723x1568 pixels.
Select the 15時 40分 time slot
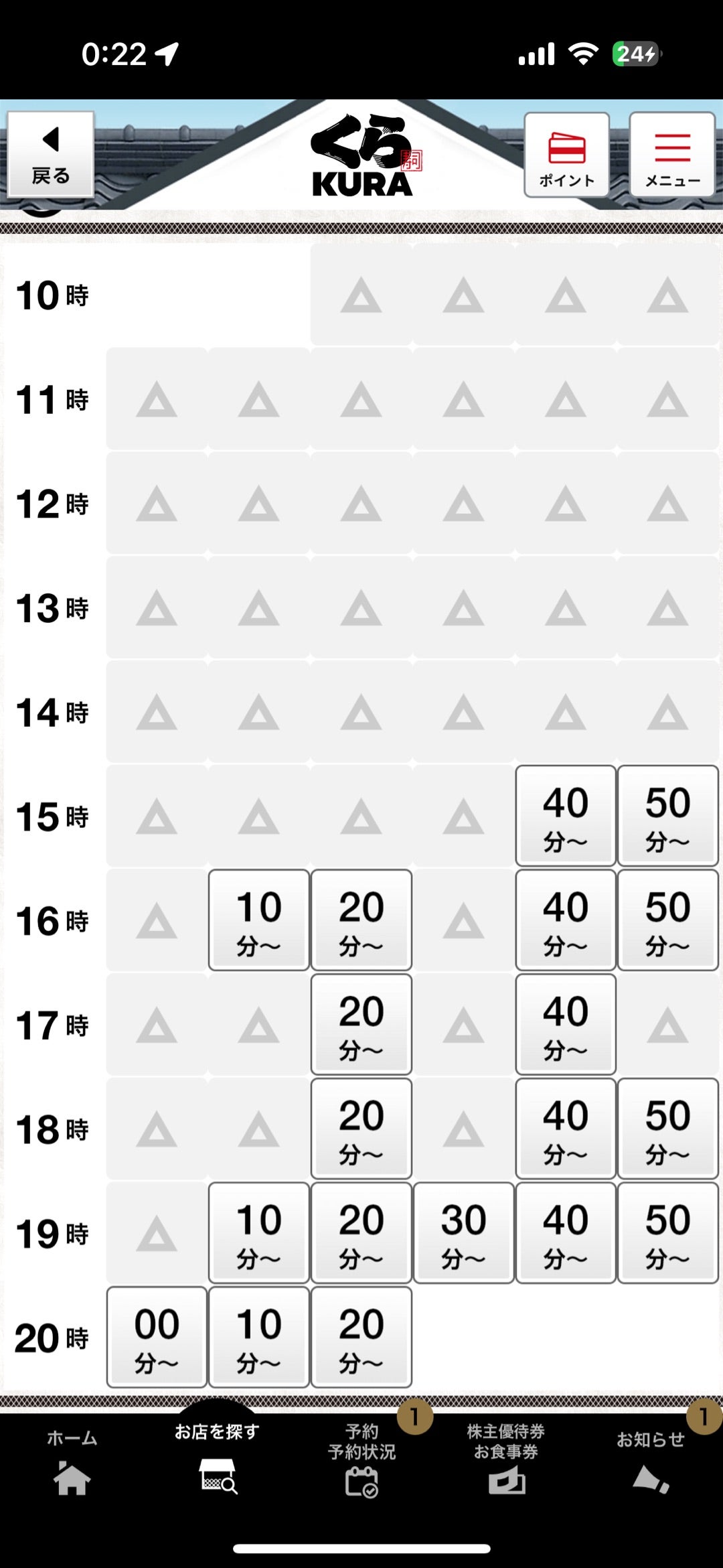pos(566,816)
